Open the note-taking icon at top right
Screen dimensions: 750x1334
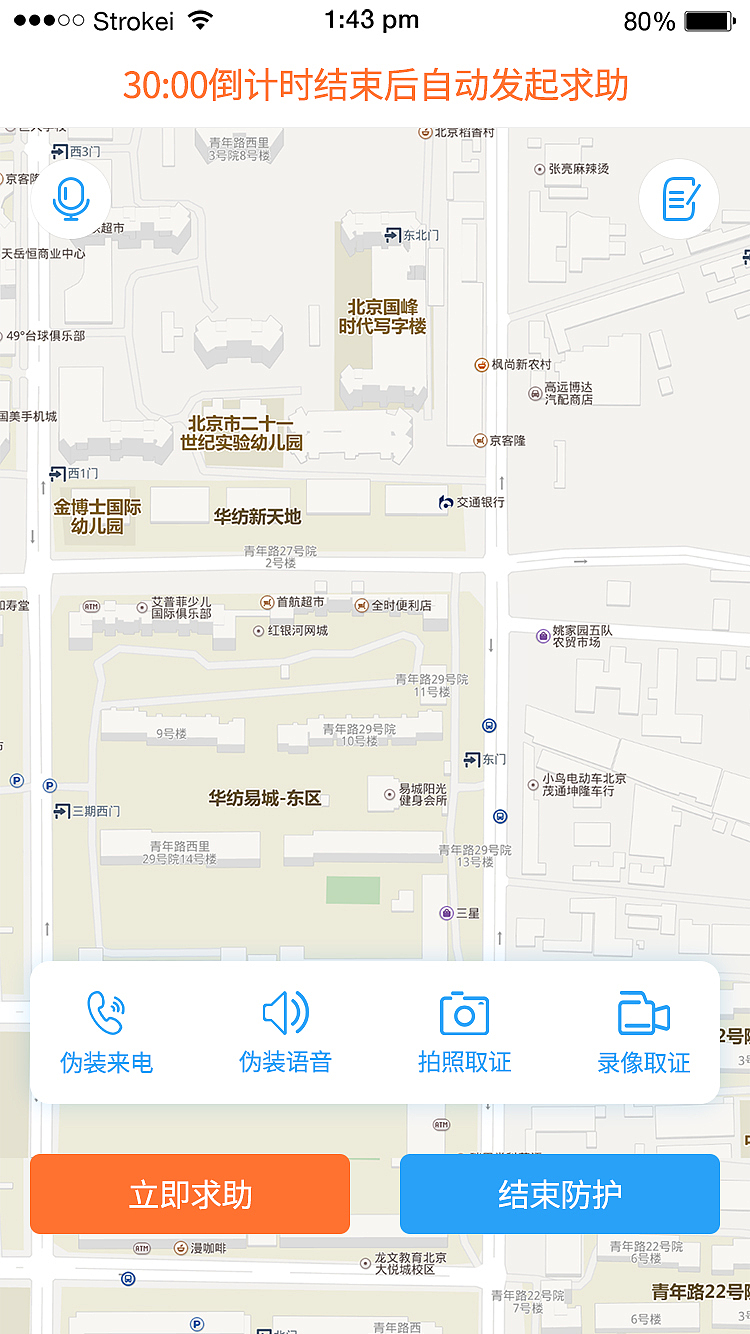(x=679, y=198)
